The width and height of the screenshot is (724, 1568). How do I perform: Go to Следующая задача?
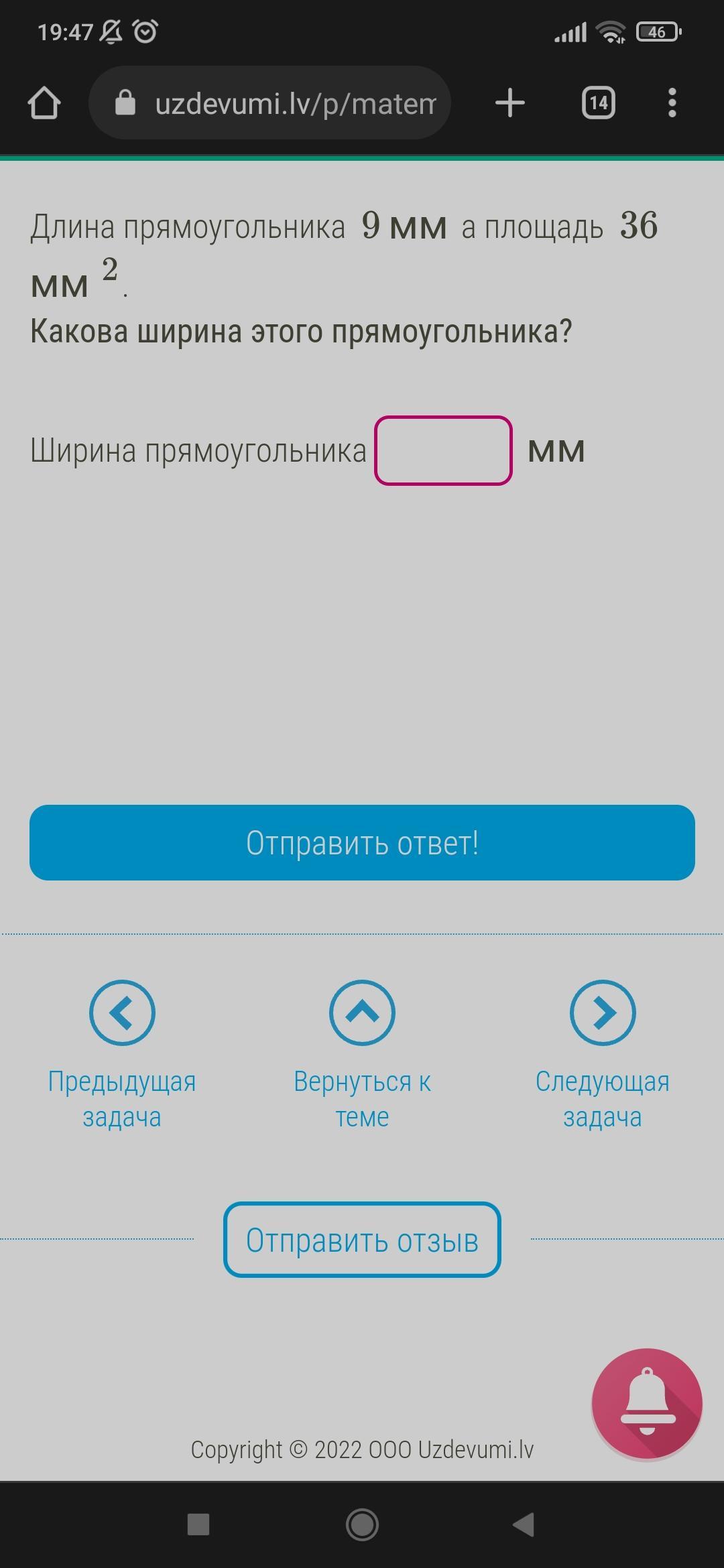click(603, 1055)
